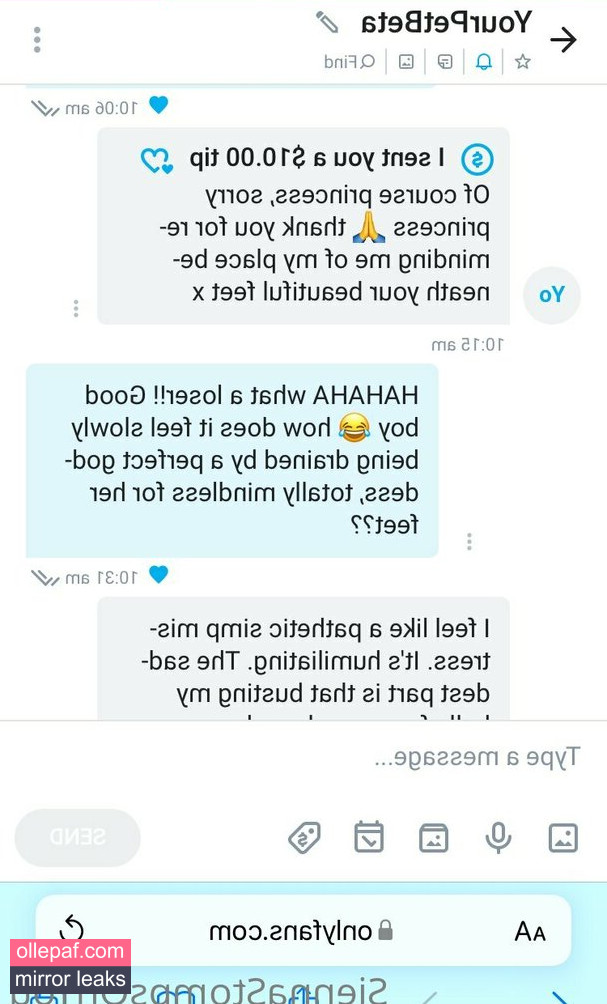Open the chat overflow menu
Screen dimensions: 607x1004
click(37, 39)
